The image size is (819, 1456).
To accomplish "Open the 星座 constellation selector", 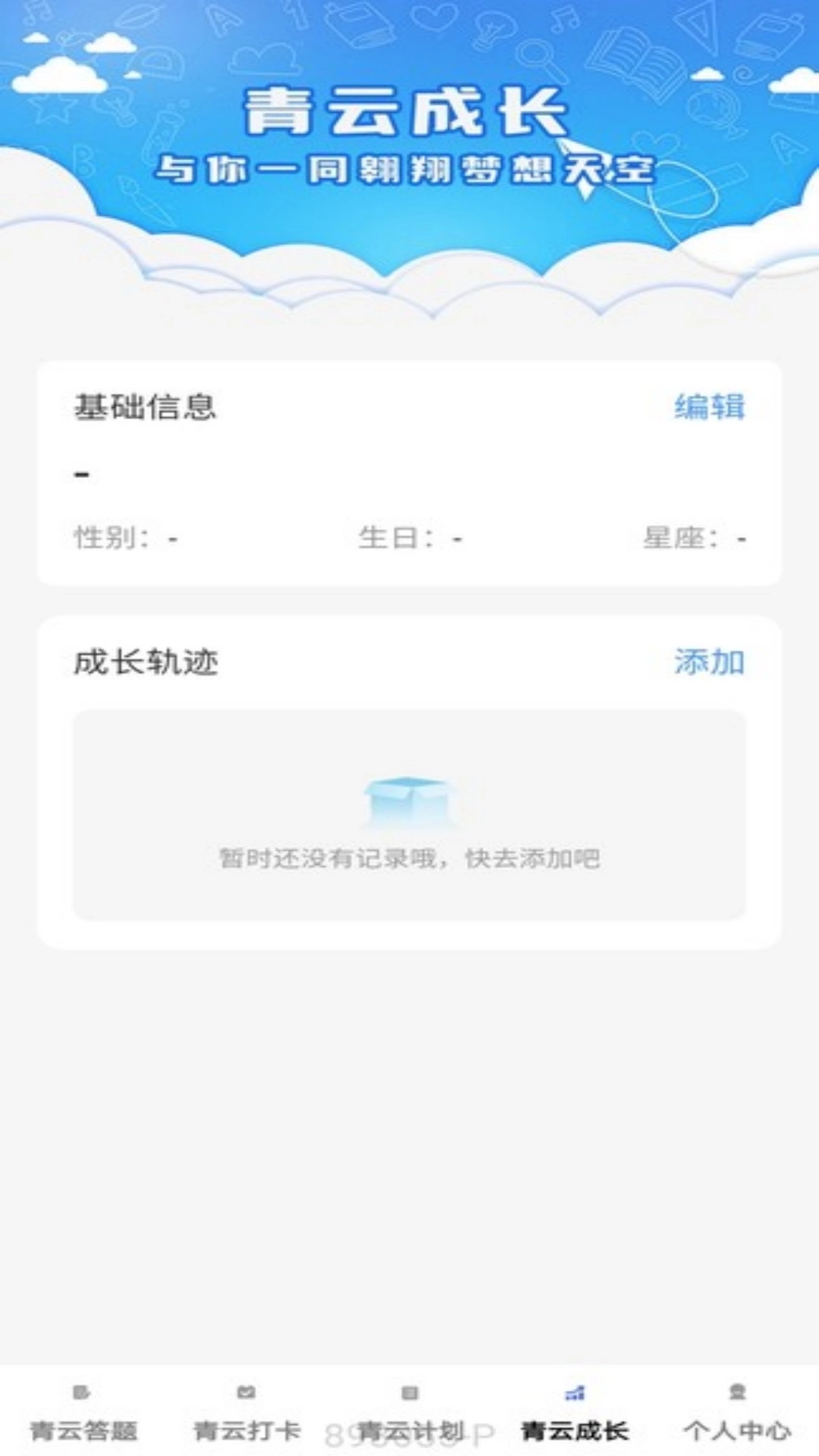I will 694,535.
